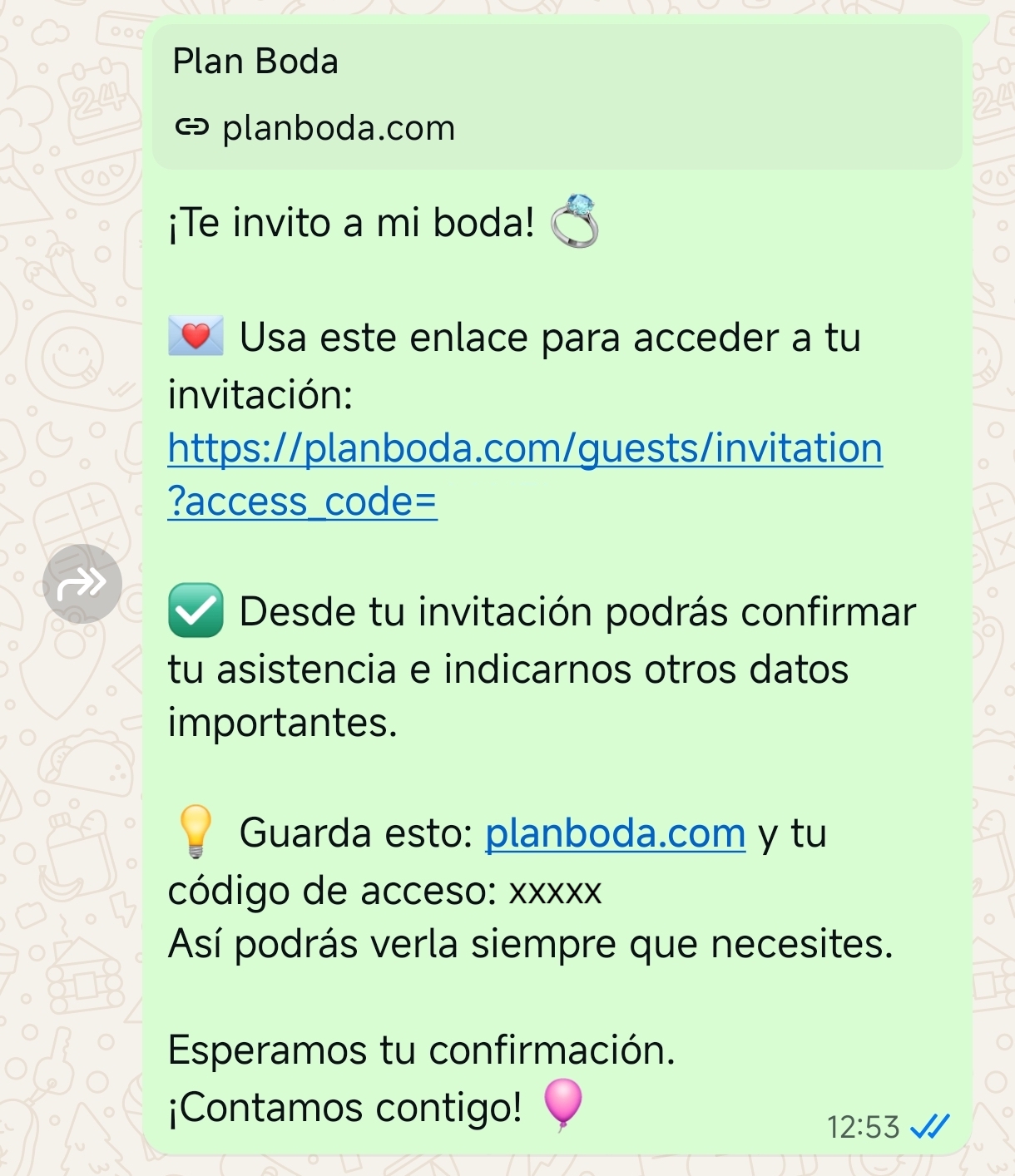
Task: Tap the Plan Boda title in the preview
Action: tap(255, 60)
